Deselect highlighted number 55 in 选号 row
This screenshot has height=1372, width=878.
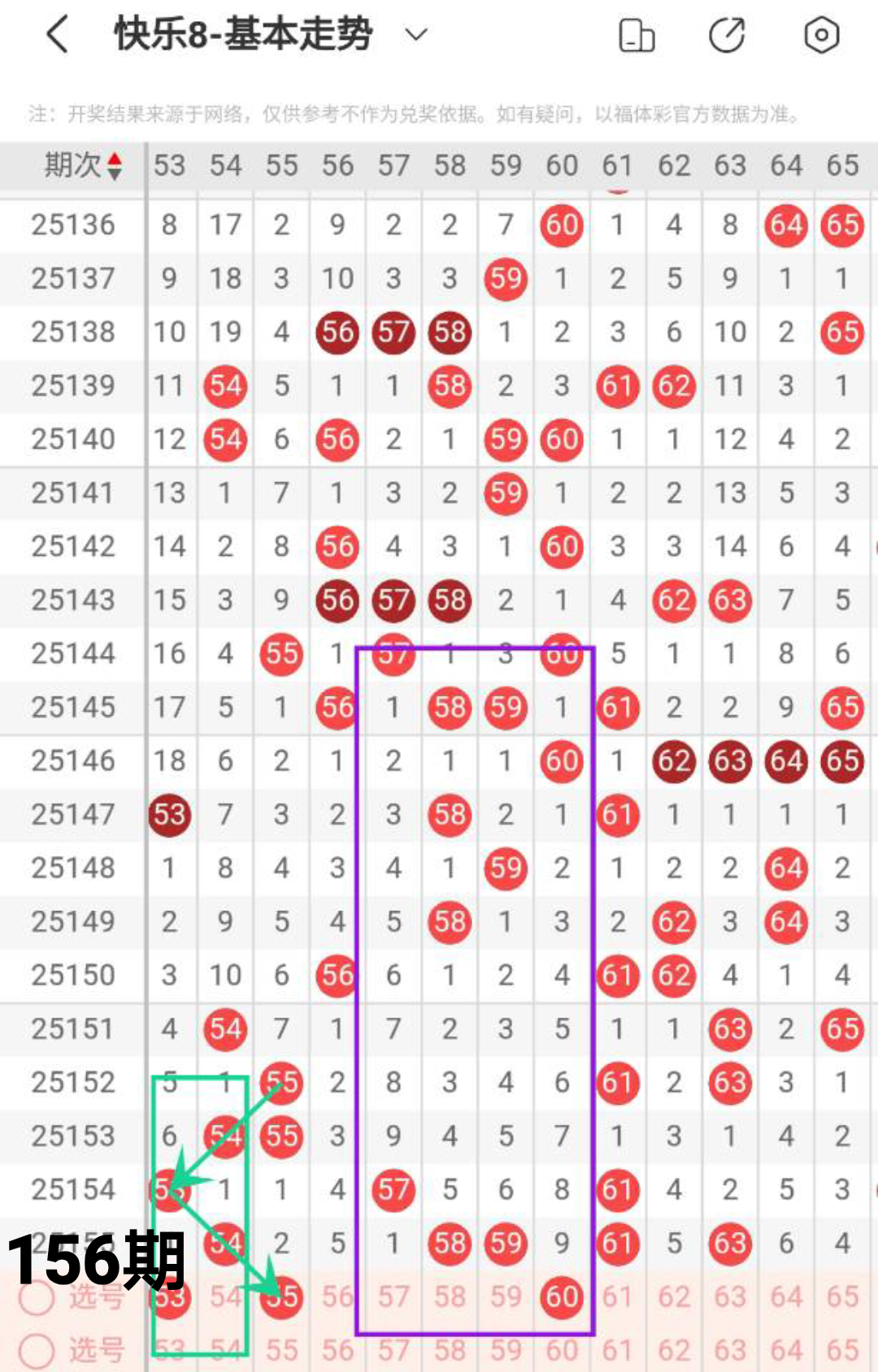[x=282, y=1296]
